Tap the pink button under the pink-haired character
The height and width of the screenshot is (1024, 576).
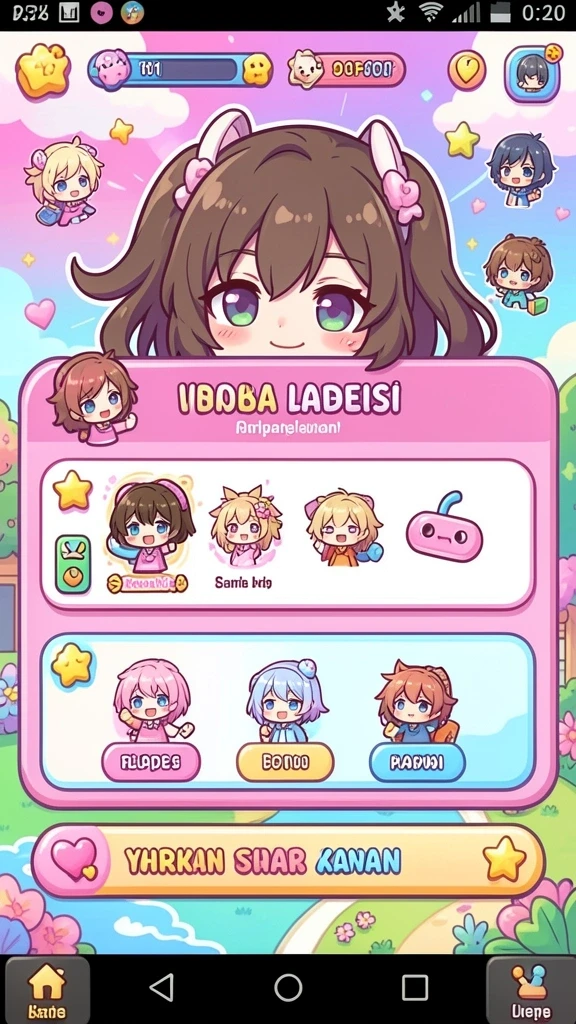151,762
